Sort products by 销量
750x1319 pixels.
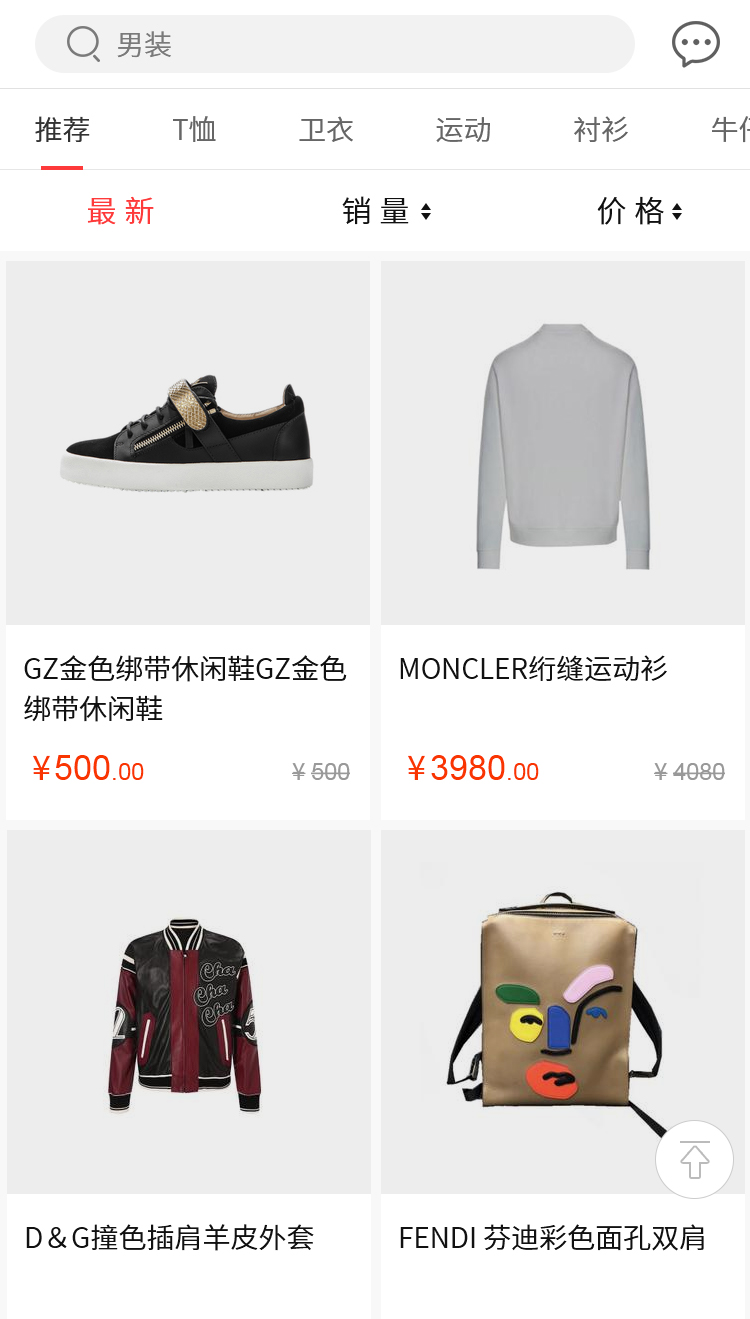pos(386,211)
